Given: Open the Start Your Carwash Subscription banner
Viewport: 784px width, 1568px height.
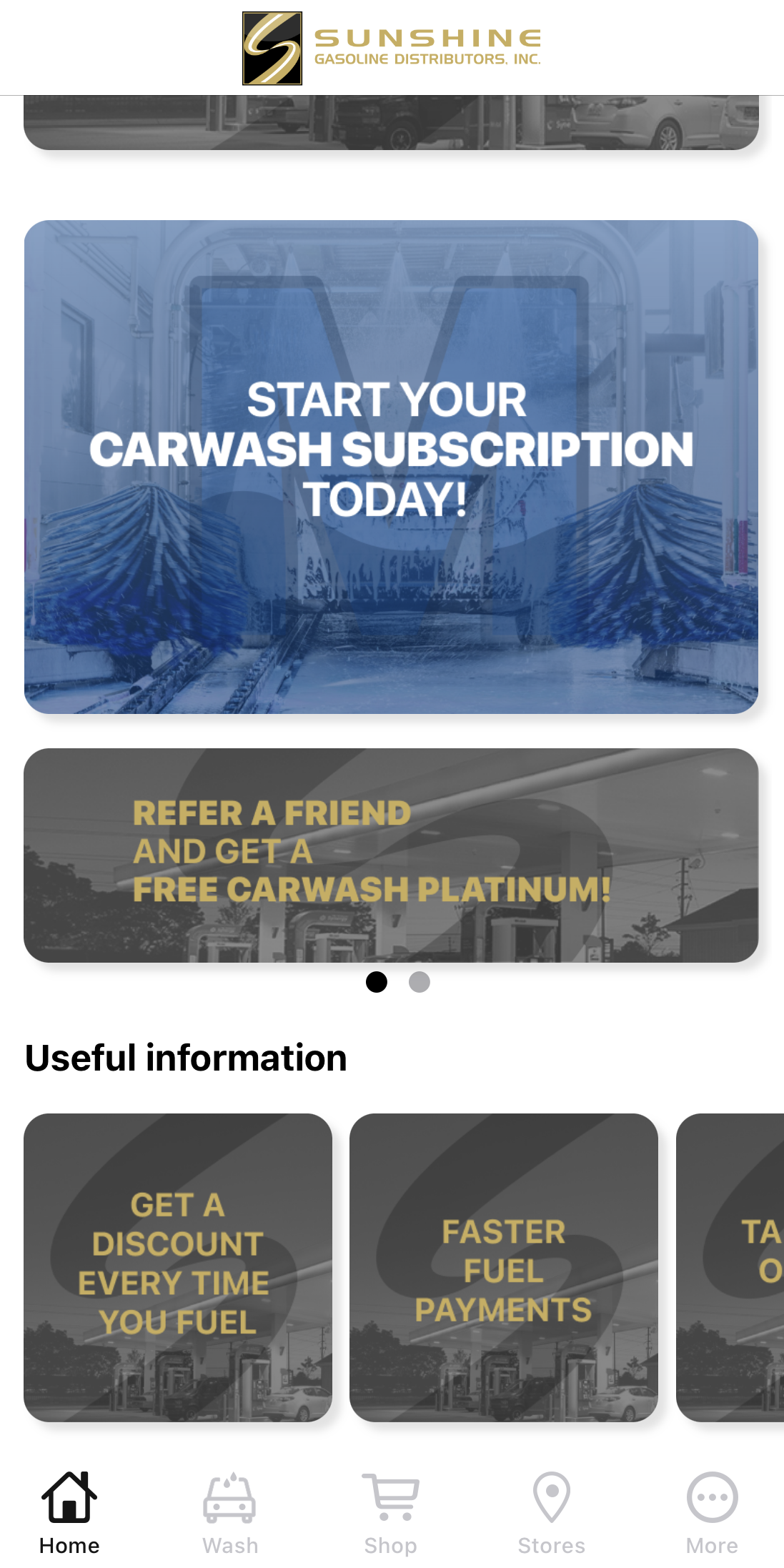Looking at the screenshot, I should pyautogui.click(x=391, y=467).
